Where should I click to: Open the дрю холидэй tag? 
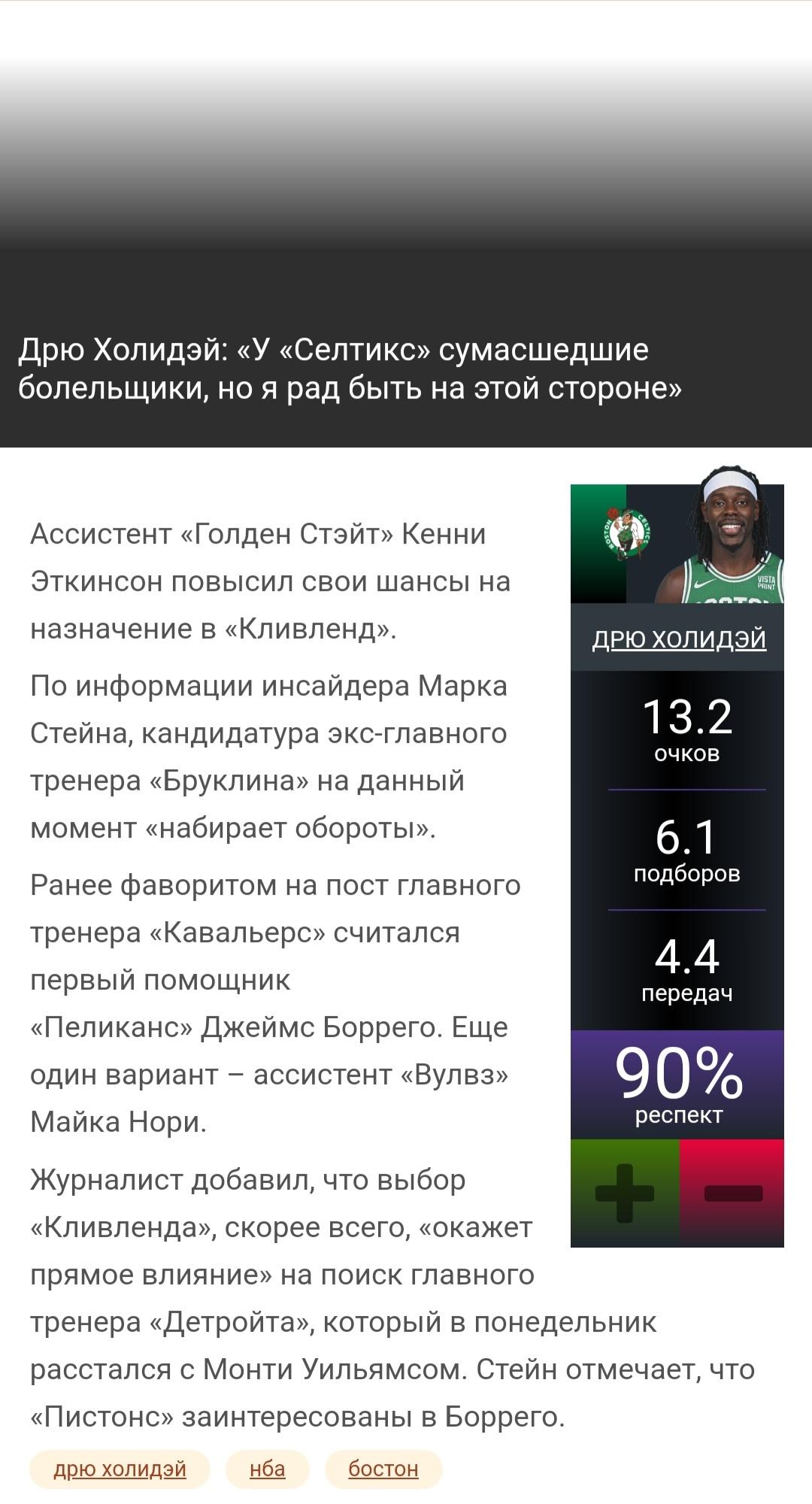[120, 1469]
